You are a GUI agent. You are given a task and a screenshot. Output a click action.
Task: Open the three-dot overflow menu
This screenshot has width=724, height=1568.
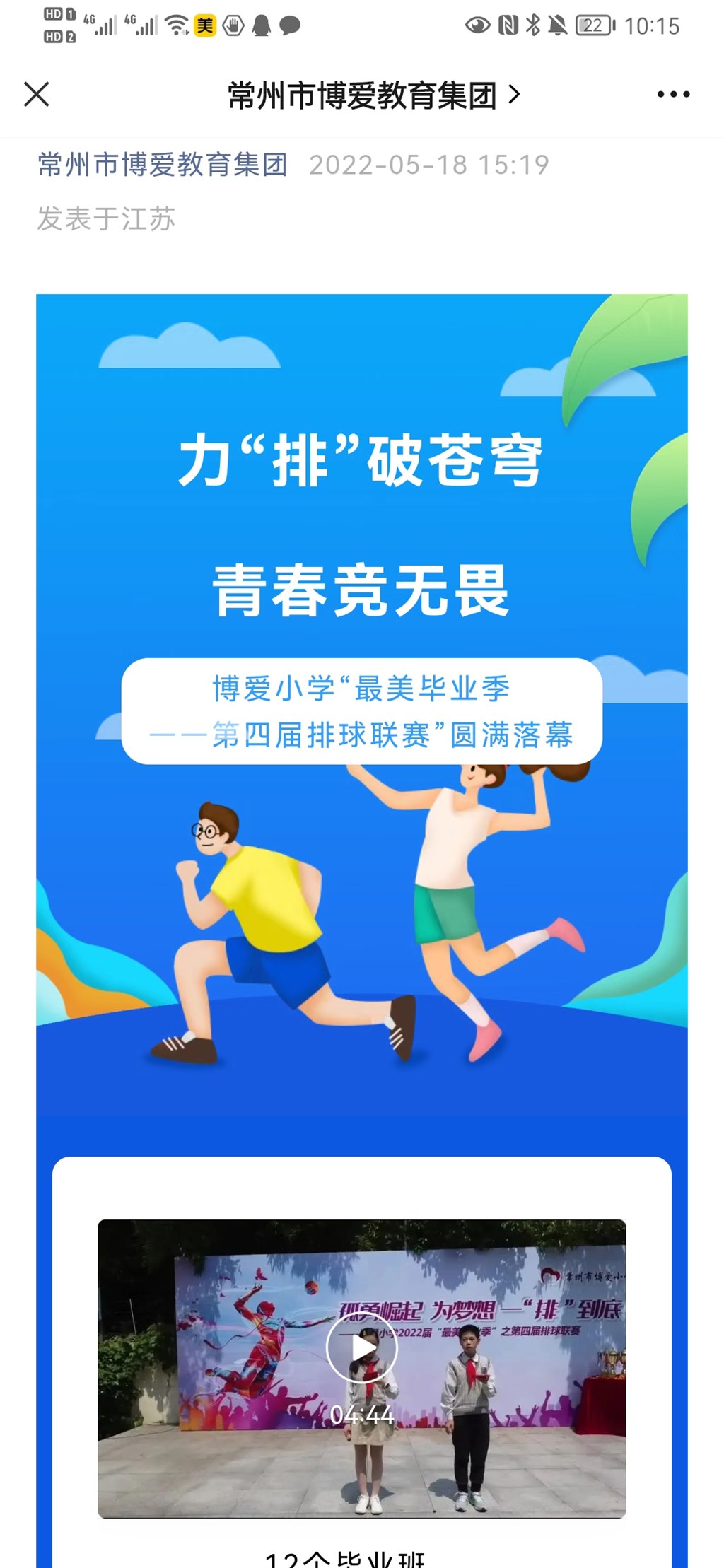coord(672,94)
